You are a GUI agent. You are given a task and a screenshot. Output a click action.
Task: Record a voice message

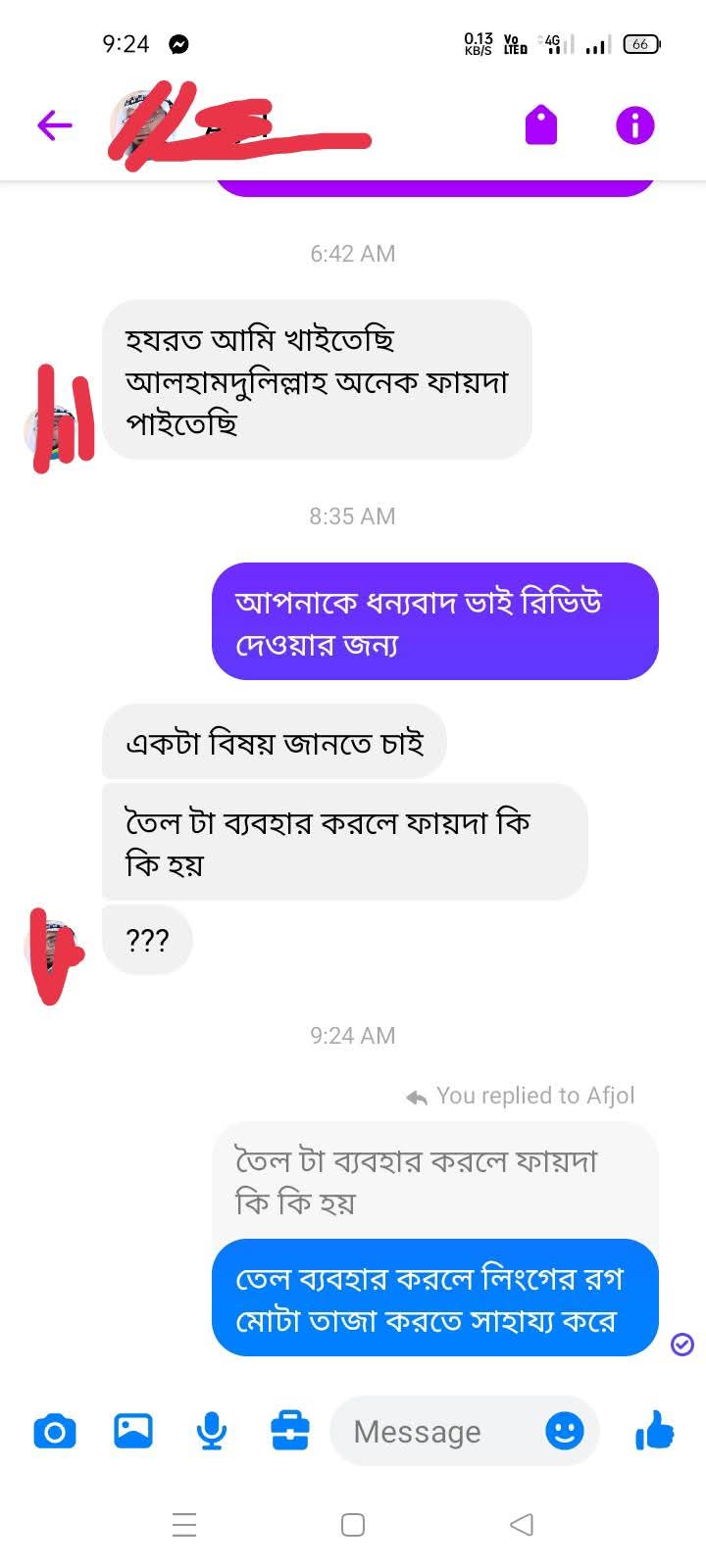pyautogui.click(x=212, y=1432)
